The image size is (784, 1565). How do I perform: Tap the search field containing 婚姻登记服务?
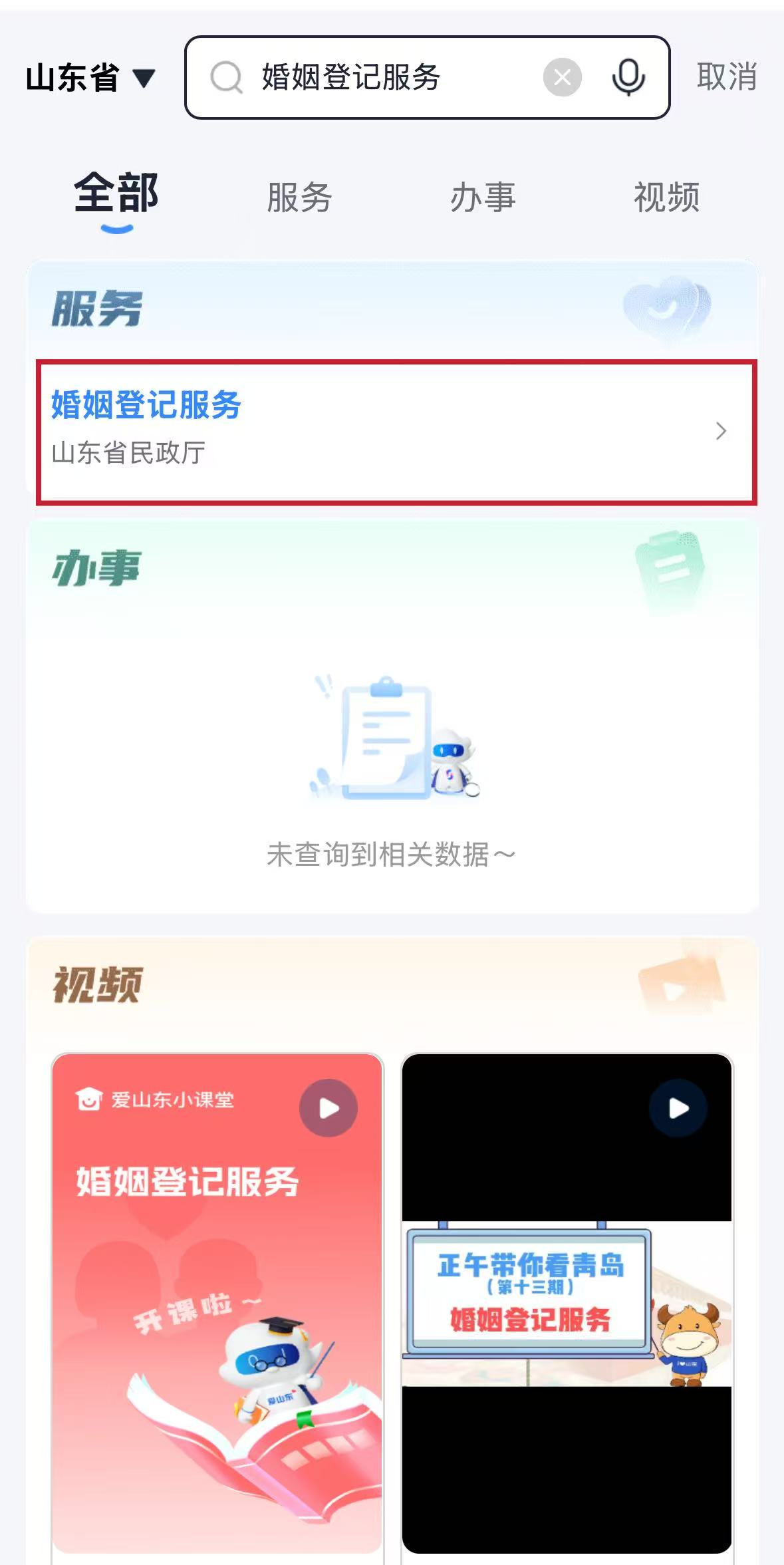(386, 78)
